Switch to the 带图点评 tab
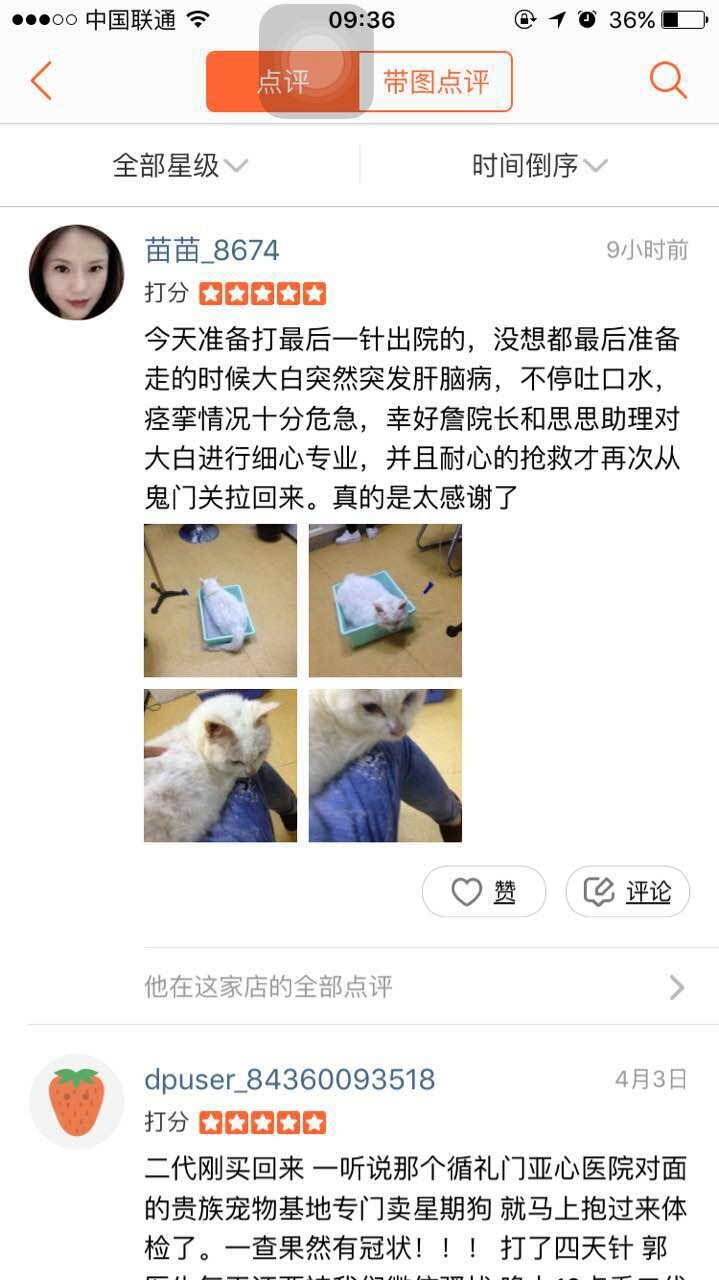 coord(436,82)
